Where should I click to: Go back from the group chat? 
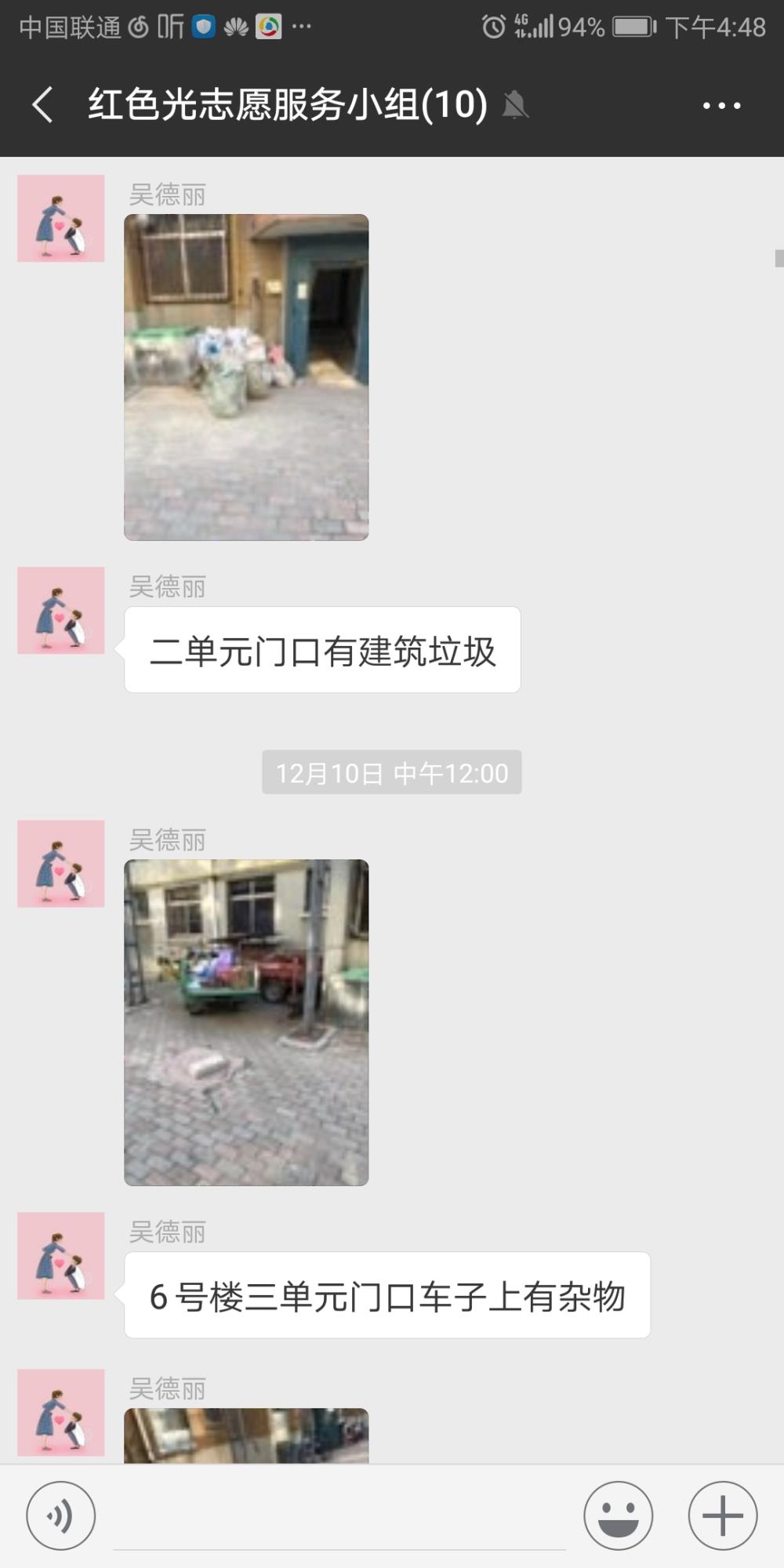43,105
